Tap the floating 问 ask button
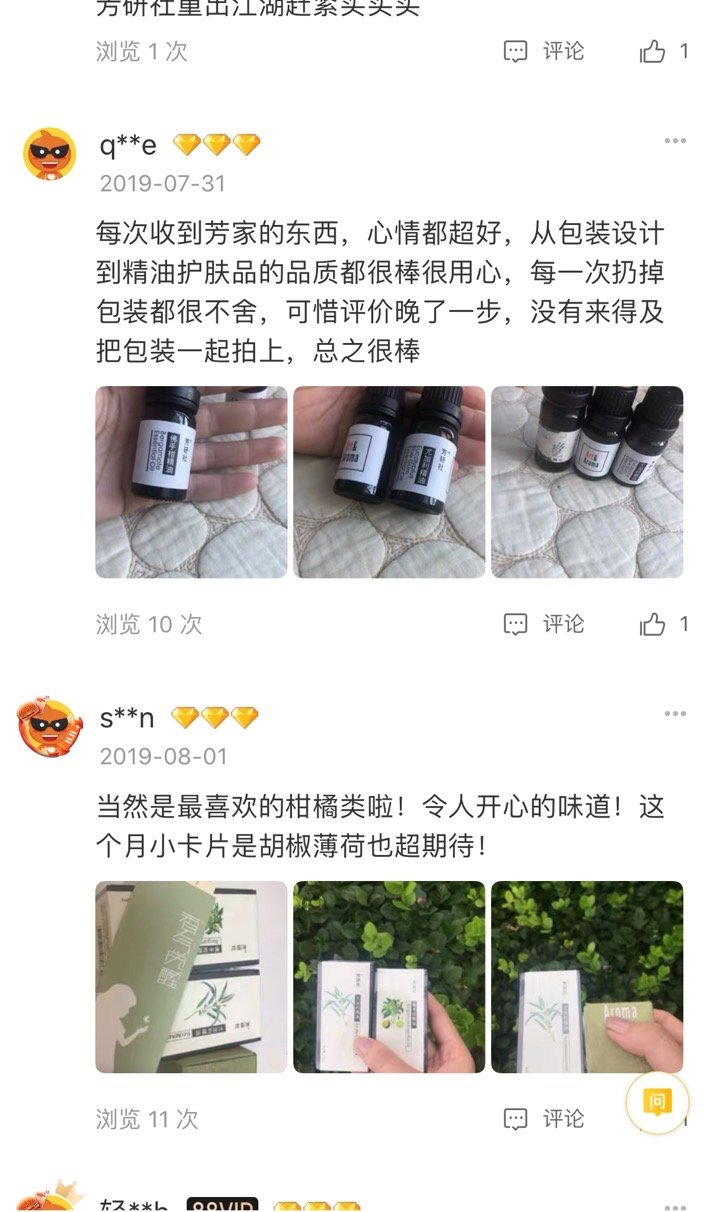 tap(657, 1103)
